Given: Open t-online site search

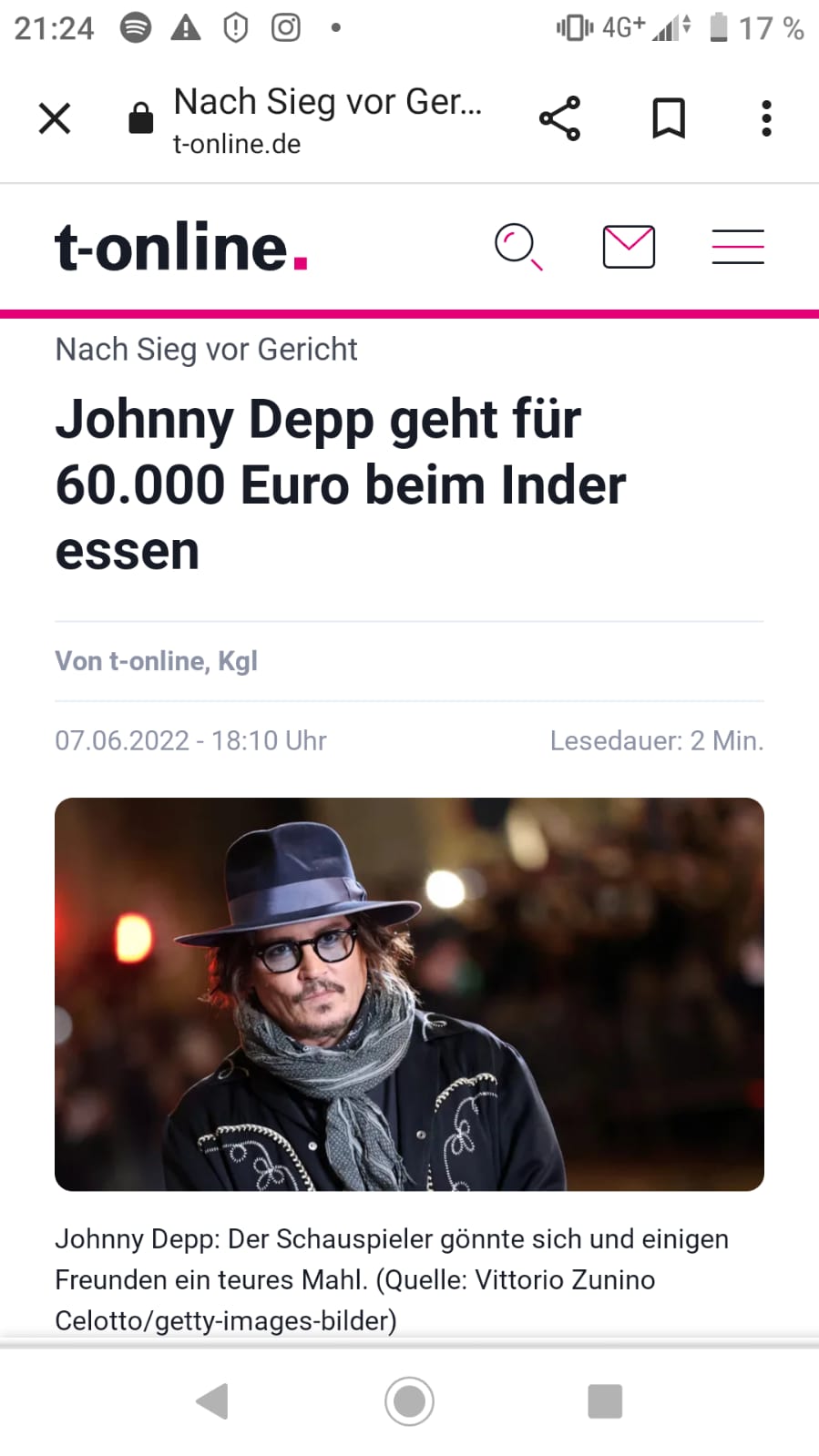Looking at the screenshot, I should click(517, 247).
